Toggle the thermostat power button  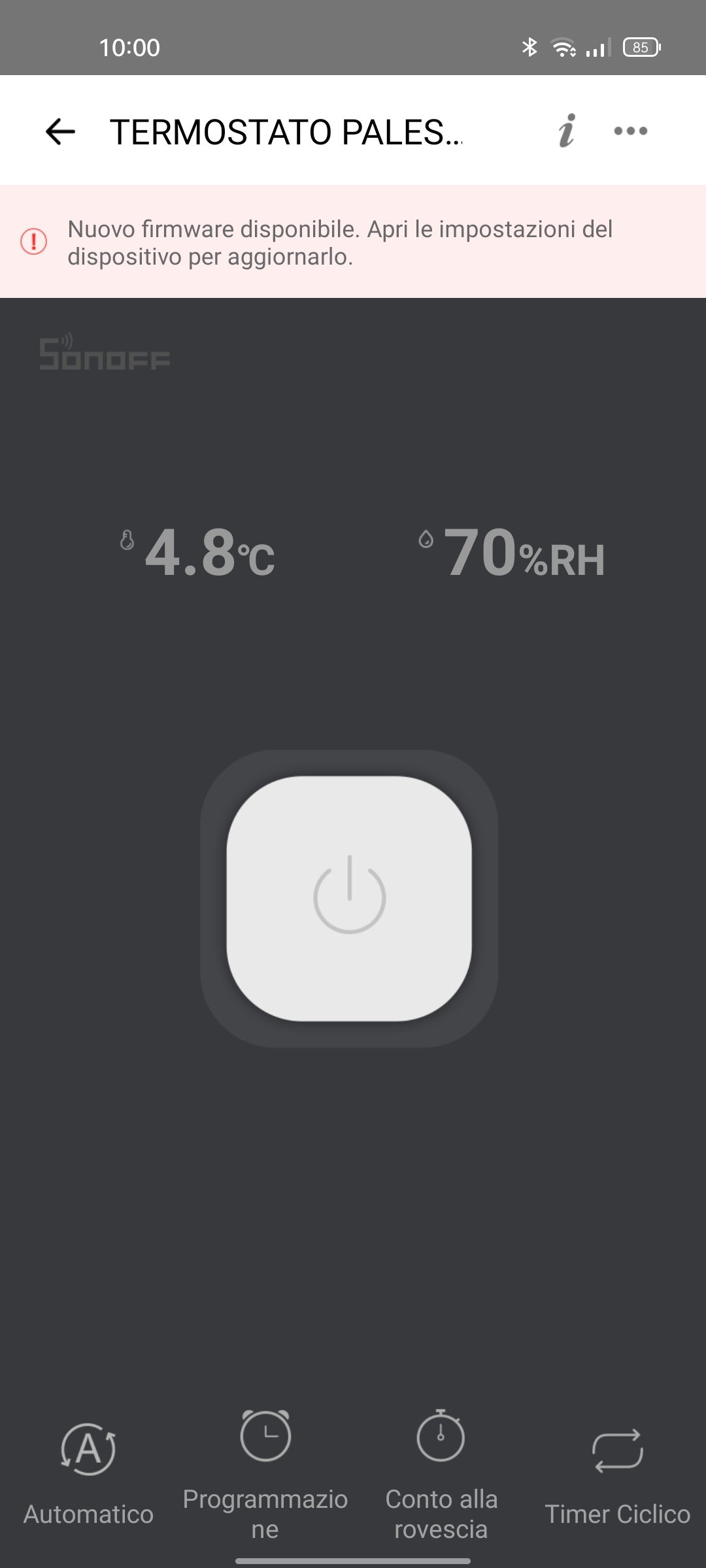349,898
